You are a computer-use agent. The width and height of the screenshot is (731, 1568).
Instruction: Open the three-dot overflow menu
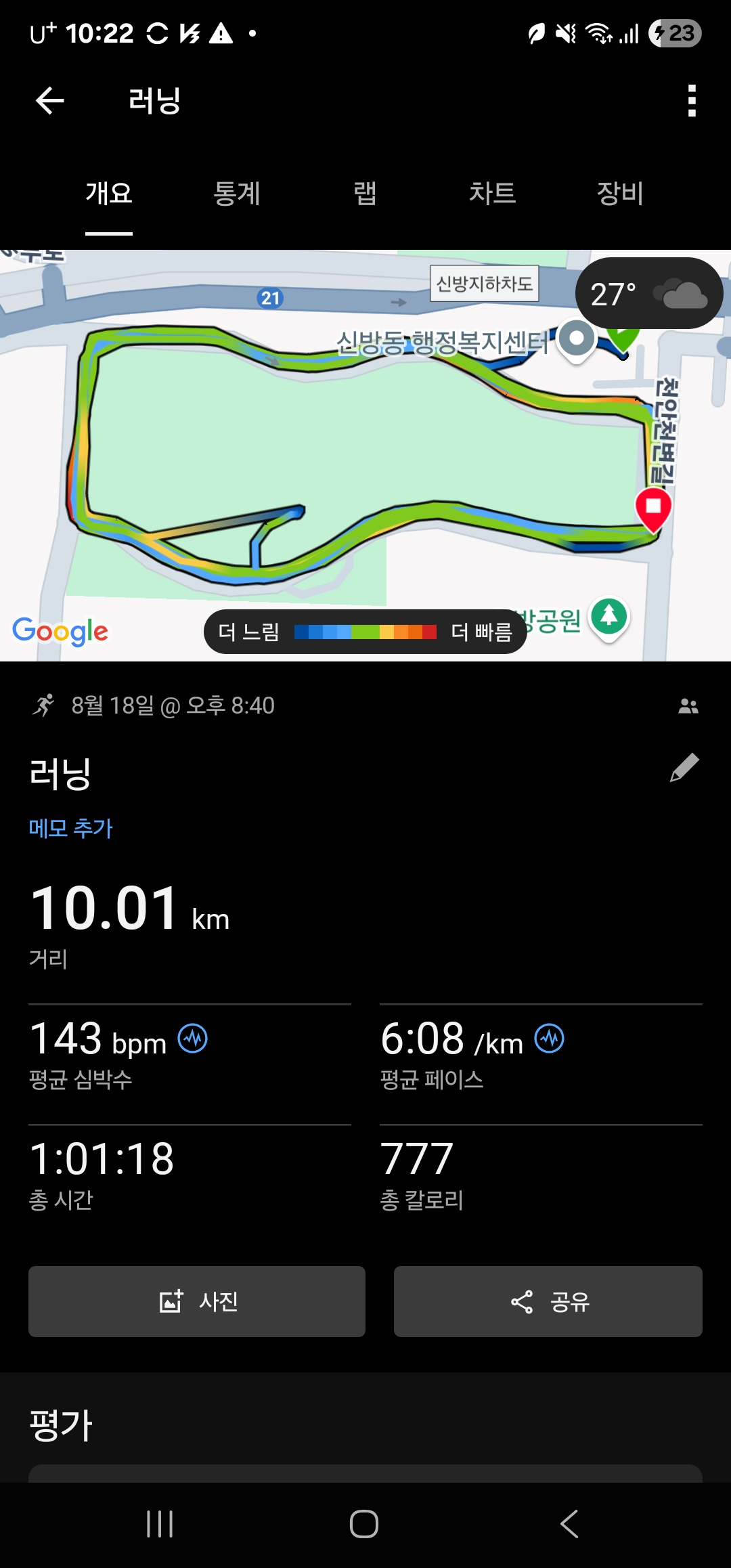pos(691,101)
